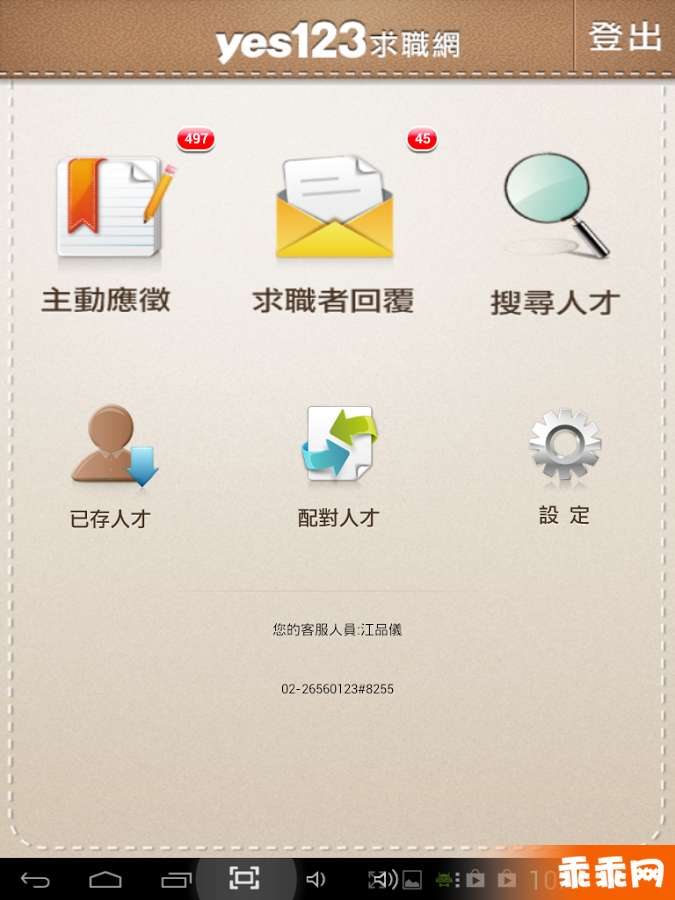675x900 pixels.
Task: Tap the 登出 logout button
Action: [x=625, y=37]
